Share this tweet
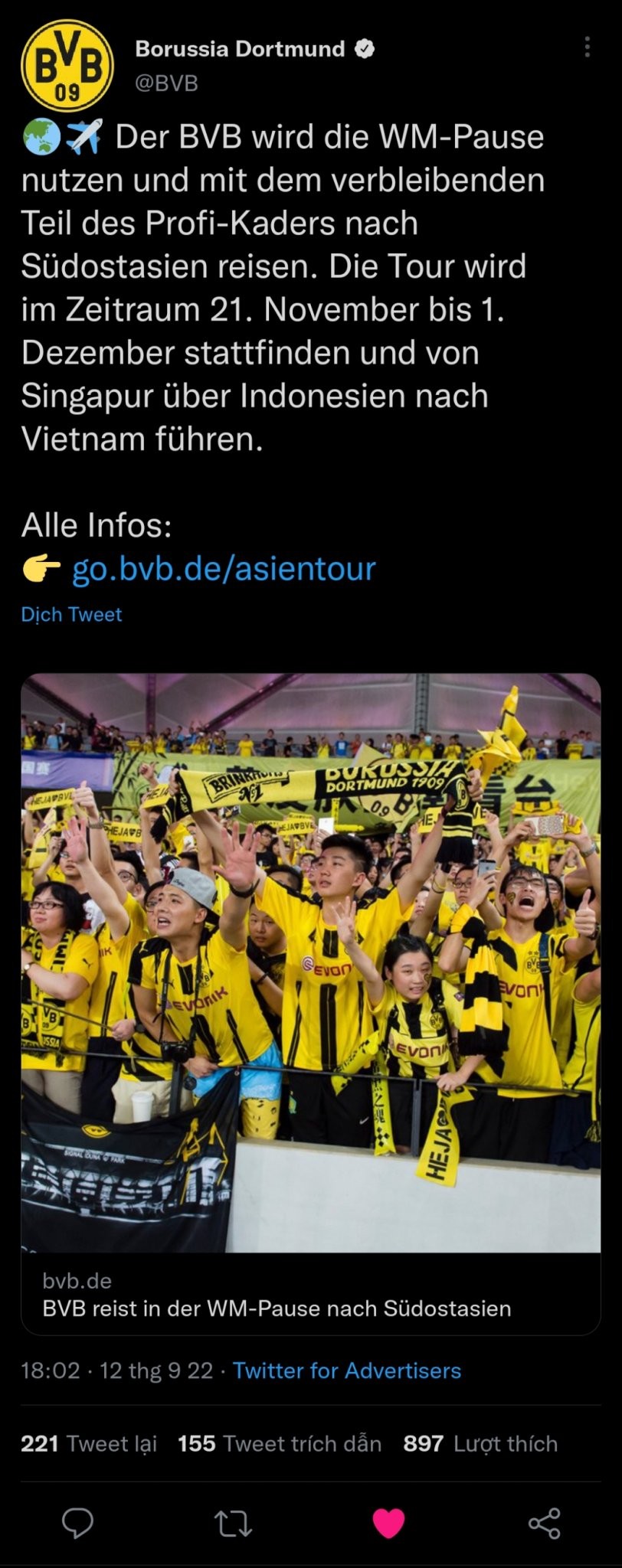The height and width of the screenshot is (1568, 622). coord(544,1523)
